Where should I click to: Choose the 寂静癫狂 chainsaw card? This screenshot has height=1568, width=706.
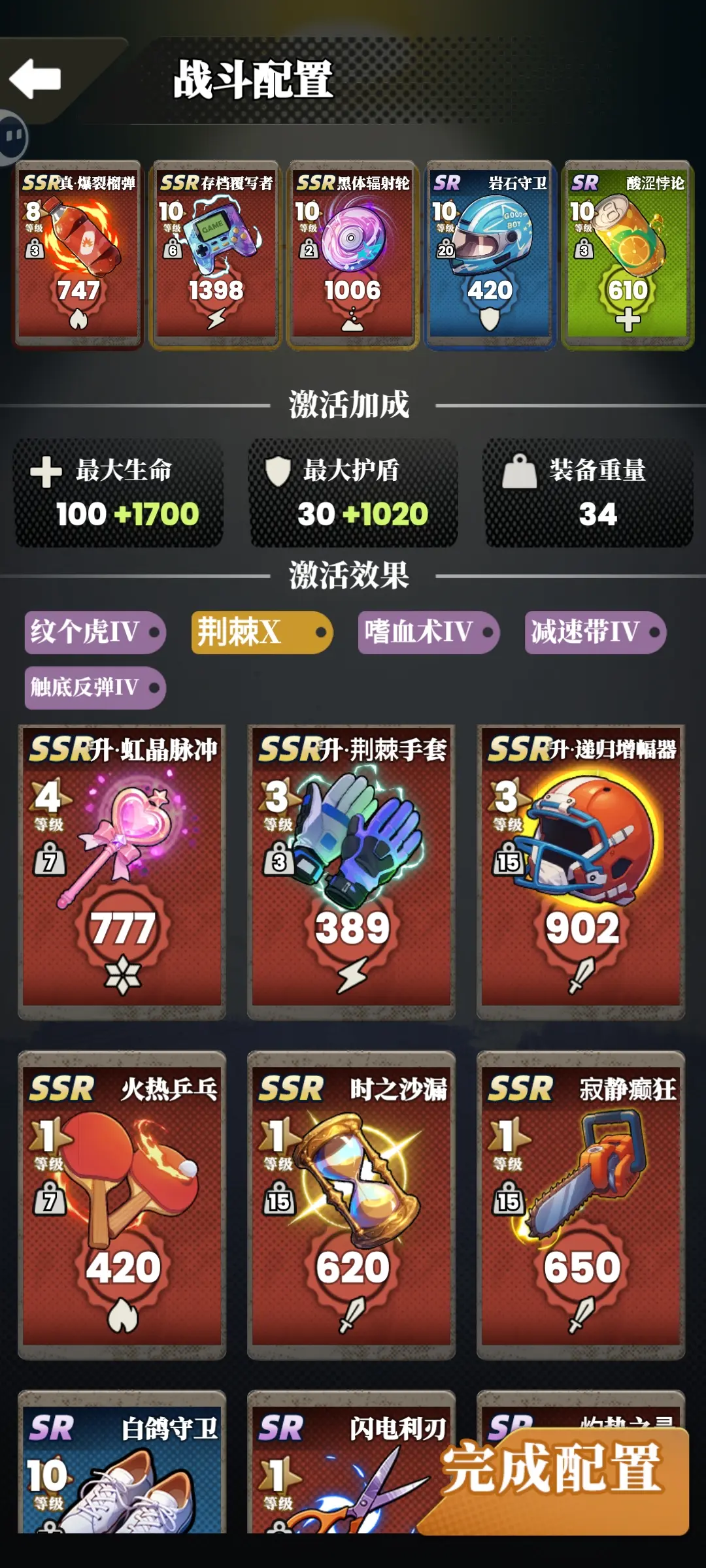point(581,1205)
